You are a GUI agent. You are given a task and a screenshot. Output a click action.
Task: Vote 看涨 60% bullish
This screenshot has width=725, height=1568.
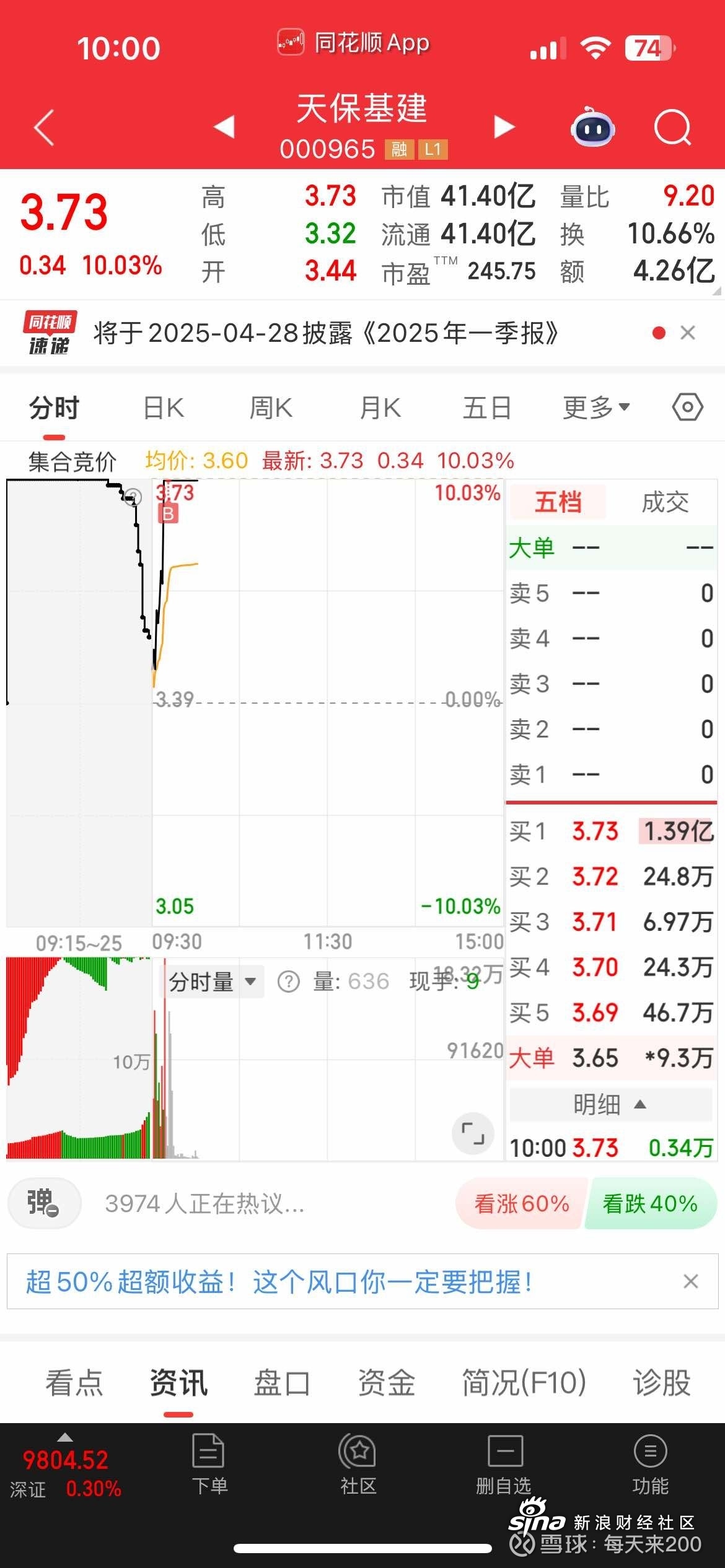pyautogui.click(x=522, y=1204)
